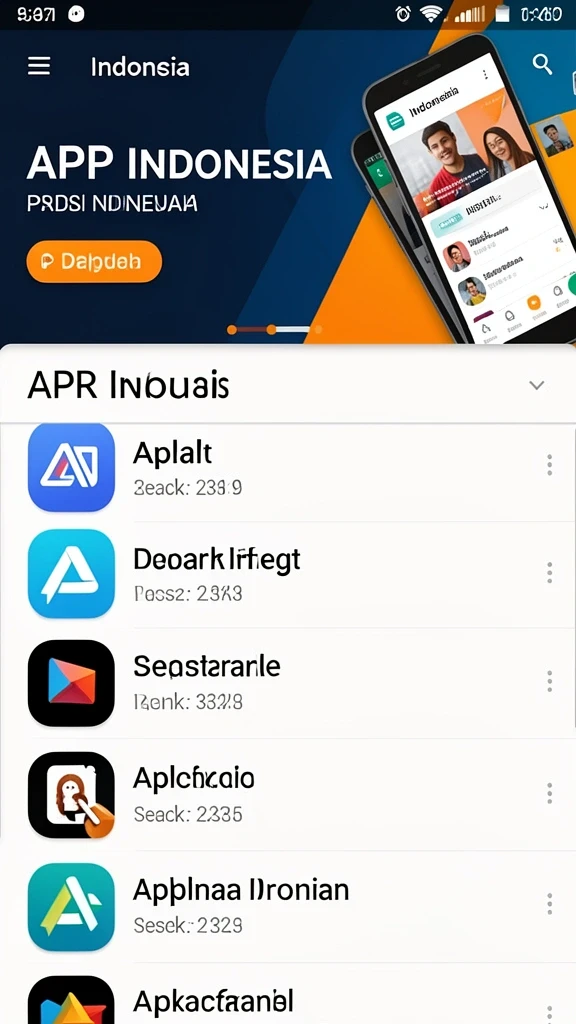The height and width of the screenshot is (1024, 576).
Task: Open overflow menu for Aplalt
Action: (549, 465)
